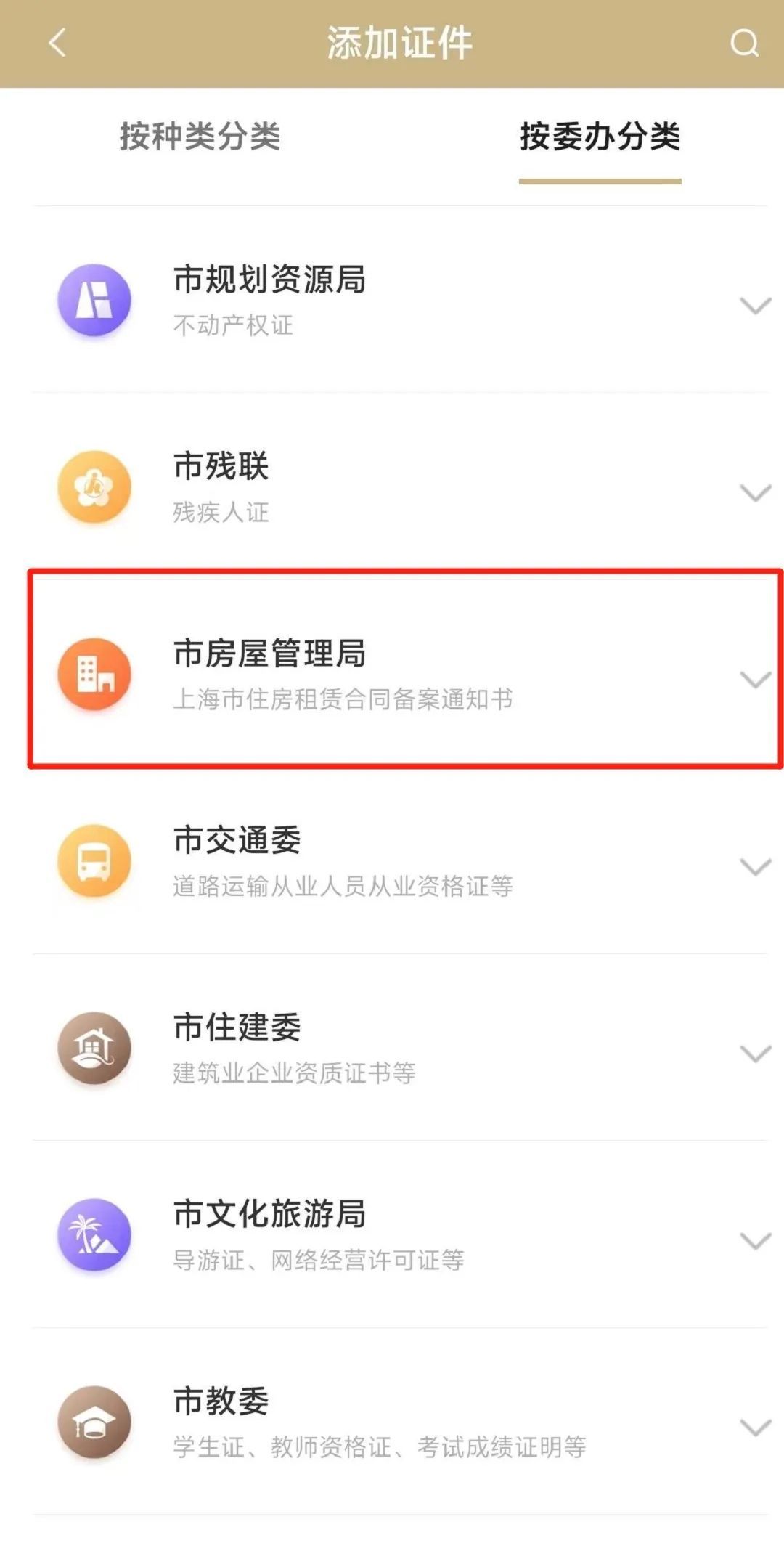784x1567 pixels.
Task: Expand 市教委 certificate options
Action: click(x=399, y=1422)
